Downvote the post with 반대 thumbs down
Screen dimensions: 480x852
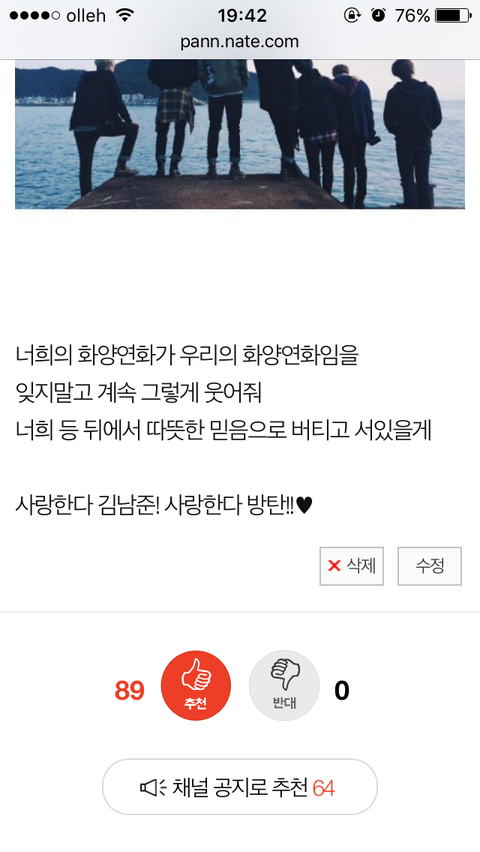[284, 686]
